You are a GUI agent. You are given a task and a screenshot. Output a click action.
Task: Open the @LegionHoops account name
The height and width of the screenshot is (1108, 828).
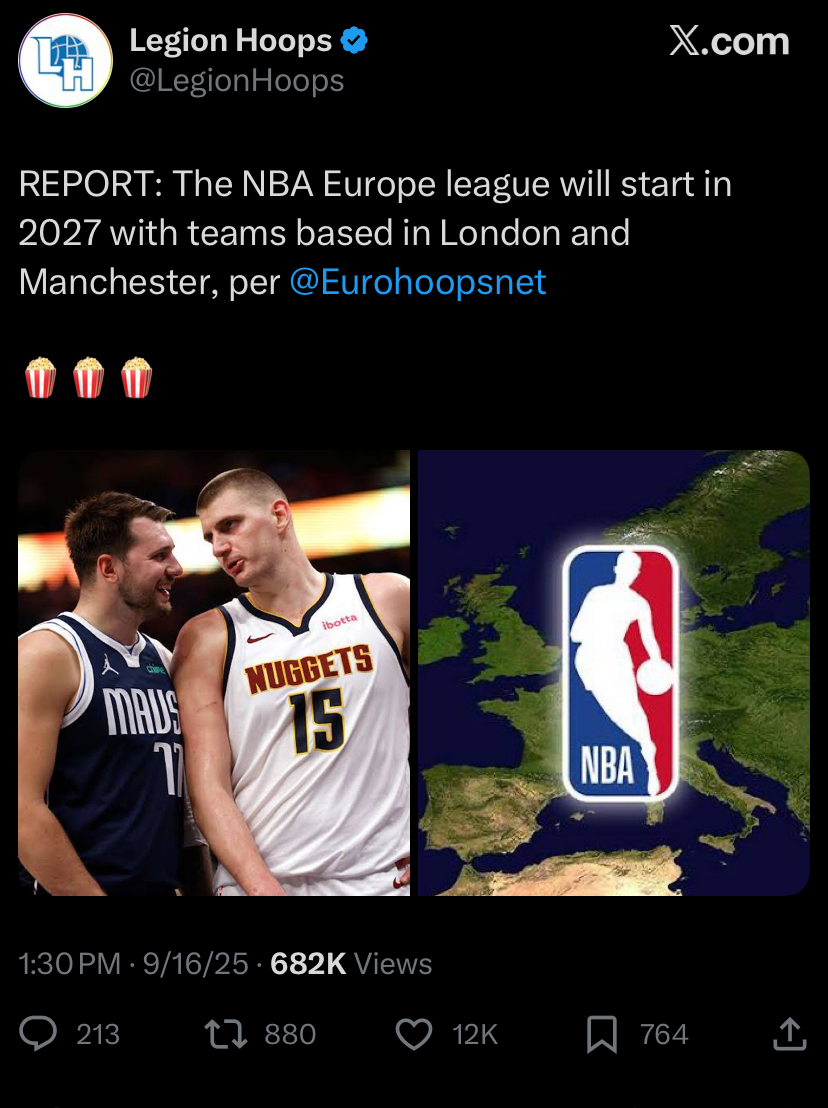pos(237,81)
